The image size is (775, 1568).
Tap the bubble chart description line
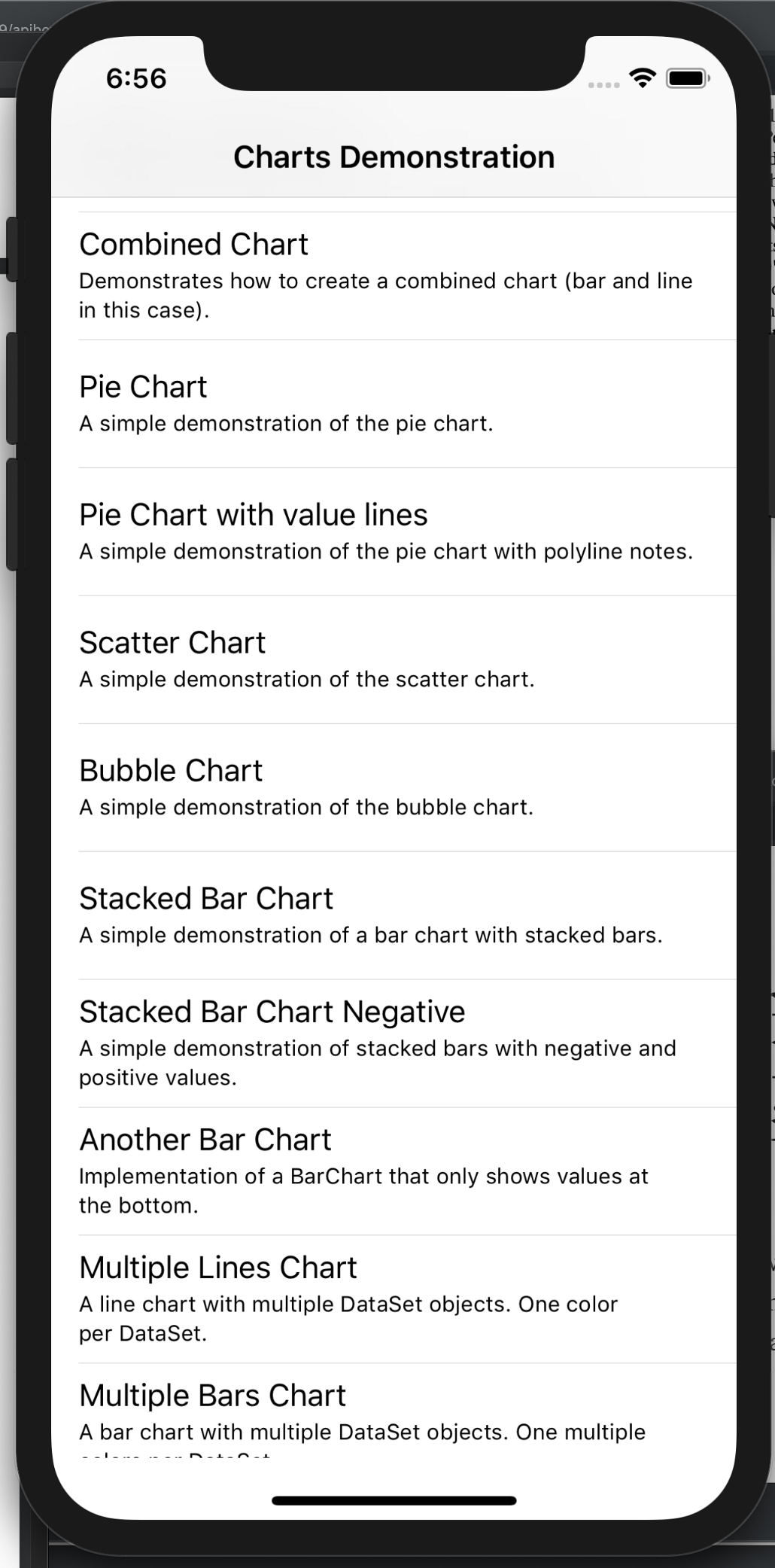pyautogui.click(x=304, y=806)
